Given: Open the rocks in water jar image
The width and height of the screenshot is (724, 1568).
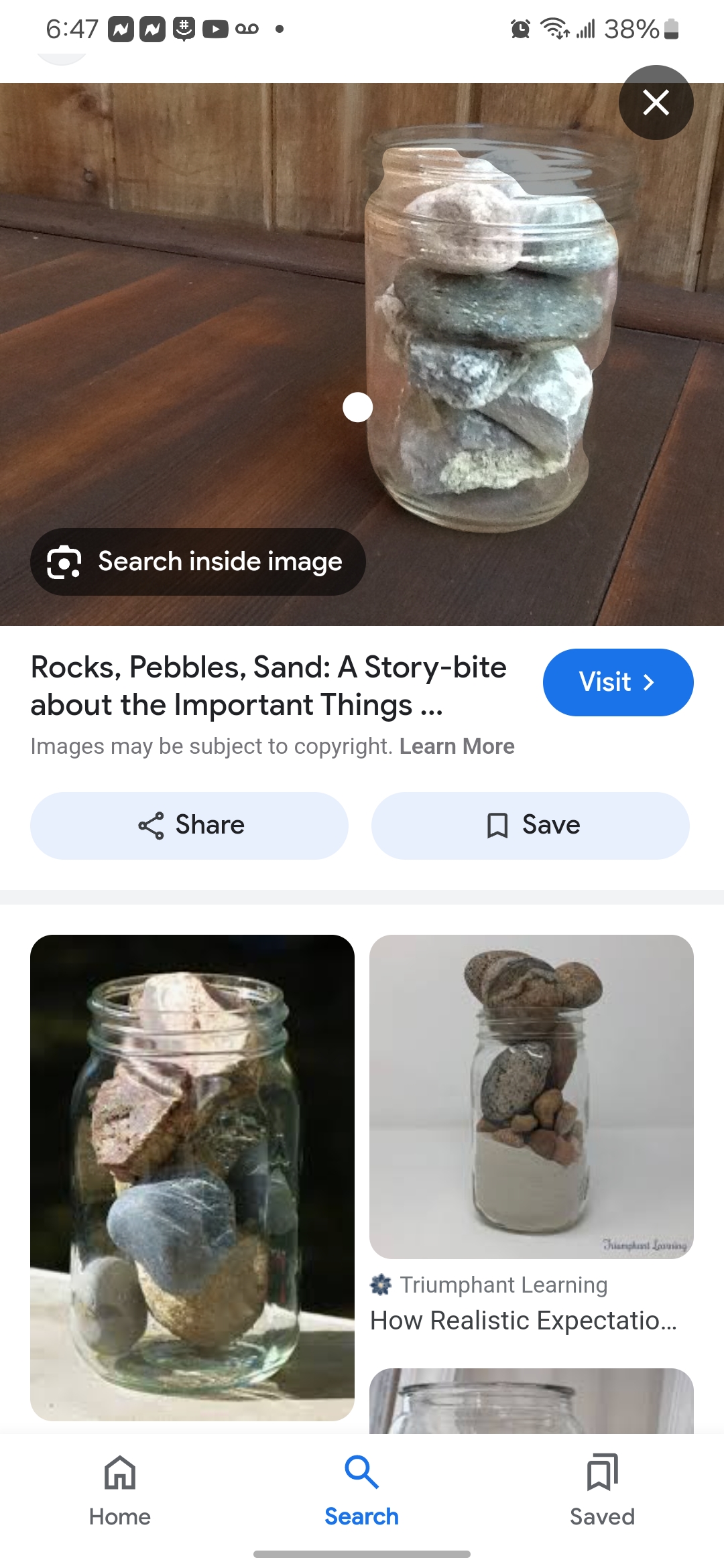Looking at the screenshot, I should 192,1177.
